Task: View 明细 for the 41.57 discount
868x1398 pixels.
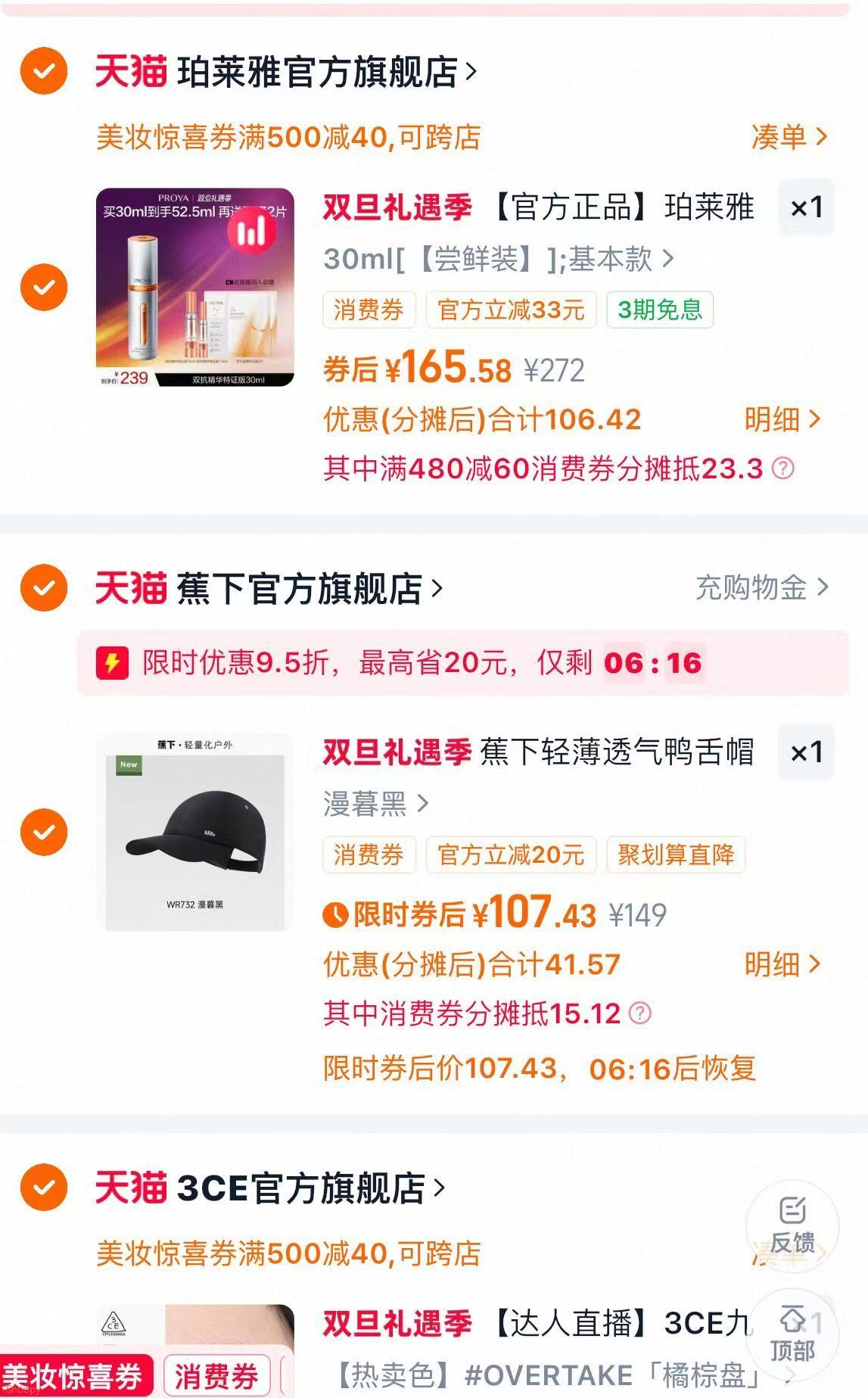Action: pos(782,964)
